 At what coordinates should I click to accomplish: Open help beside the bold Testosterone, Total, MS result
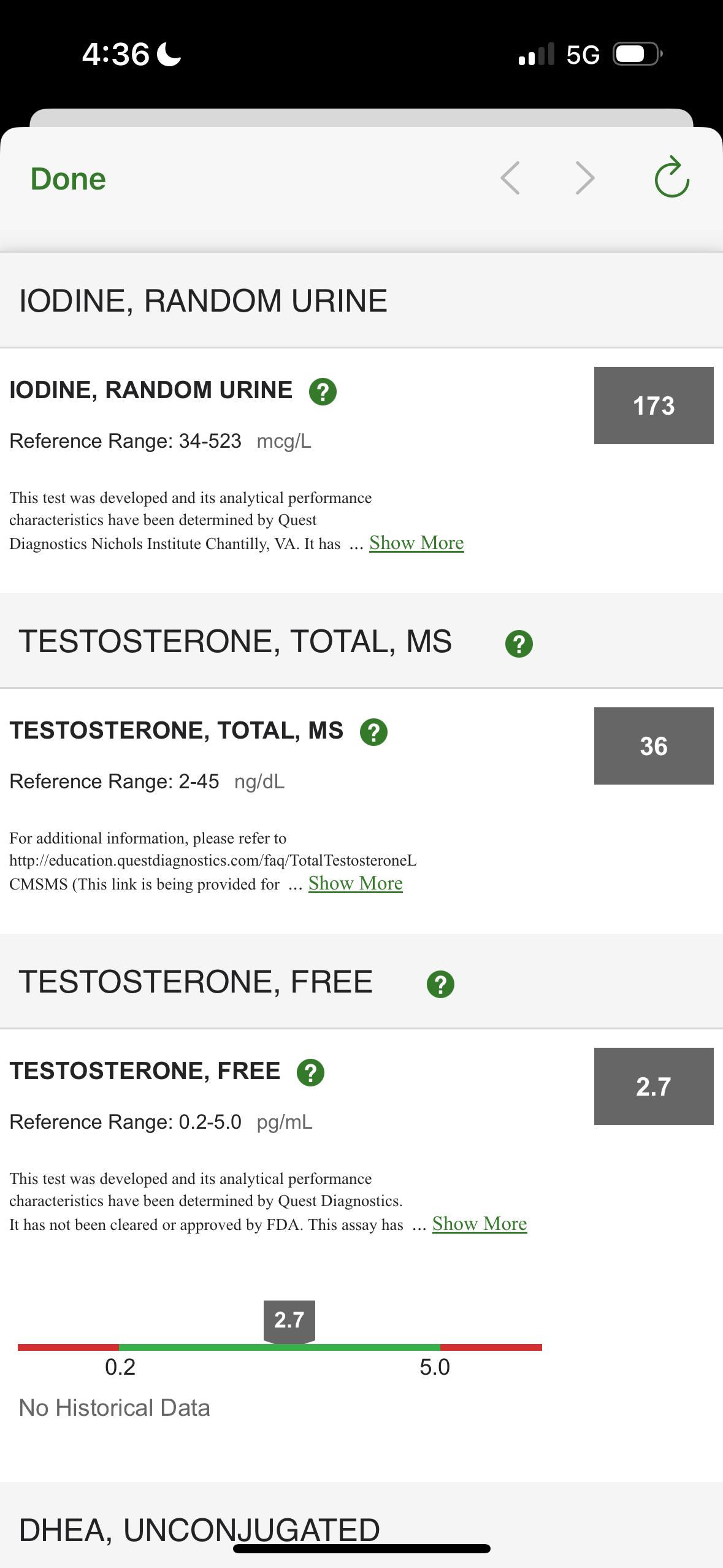[373, 732]
